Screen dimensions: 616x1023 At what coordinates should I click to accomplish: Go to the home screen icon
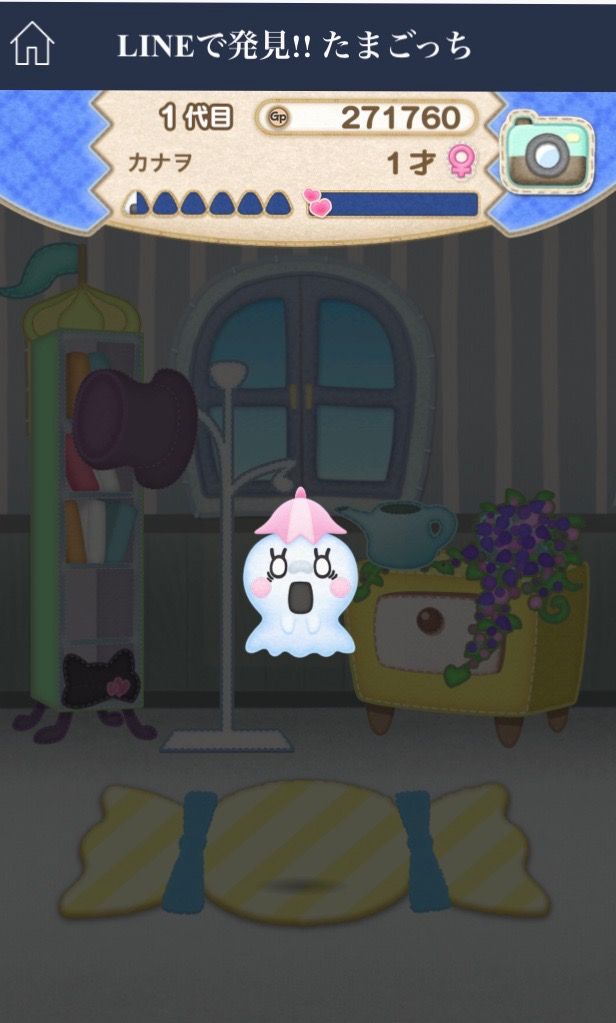coord(32,44)
